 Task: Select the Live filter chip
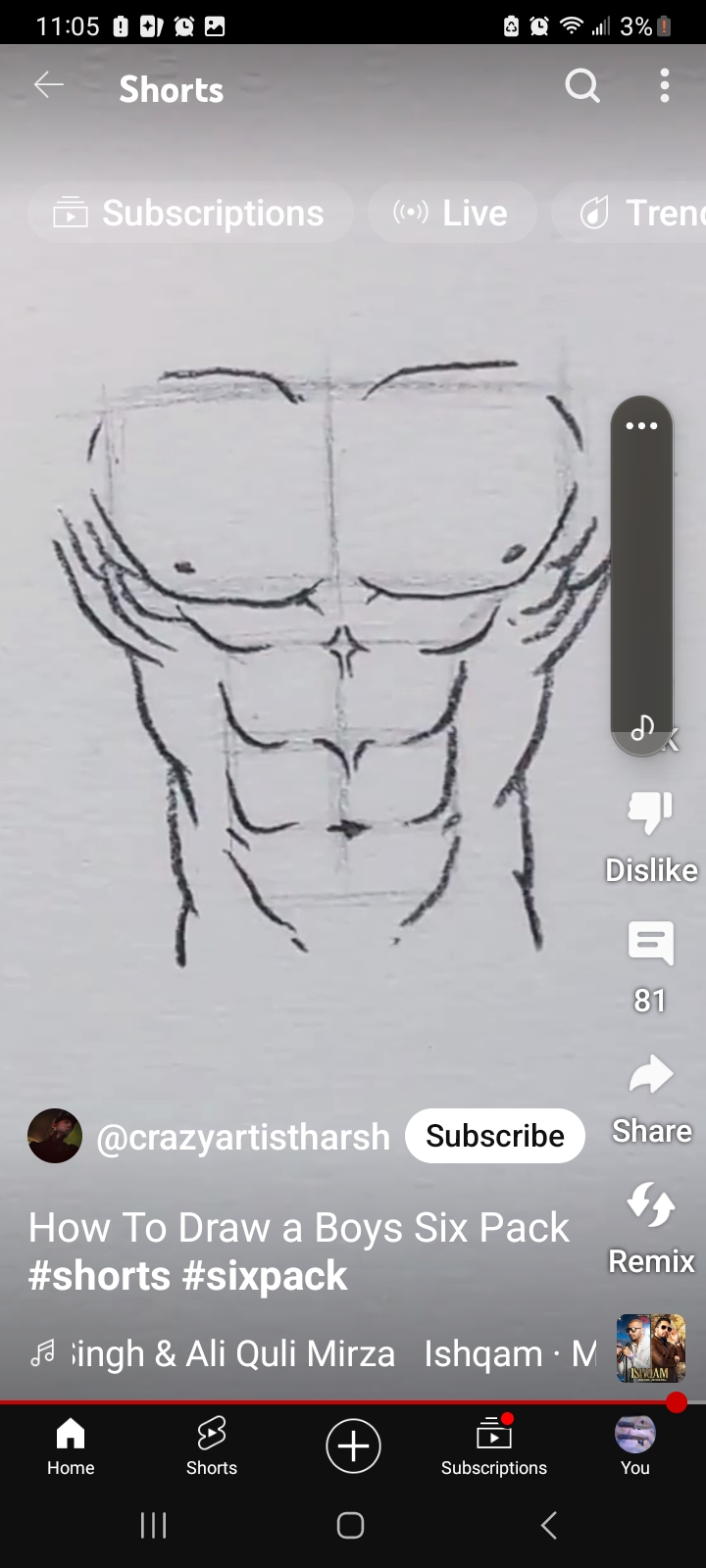coord(452,213)
